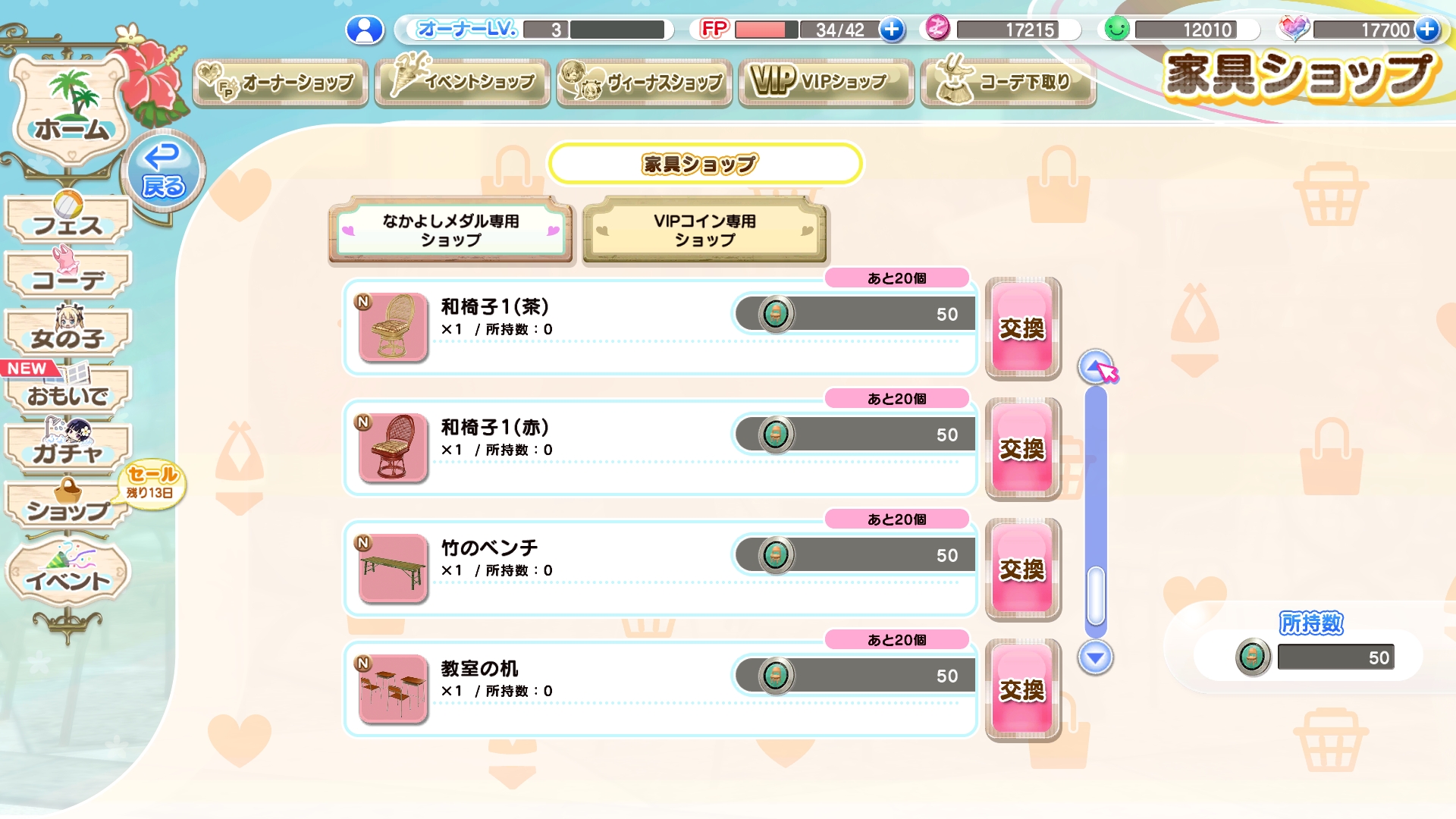Switch to VIPコイン専用ショップ tab
The height and width of the screenshot is (819, 1456).
click(x=704, y=231)
